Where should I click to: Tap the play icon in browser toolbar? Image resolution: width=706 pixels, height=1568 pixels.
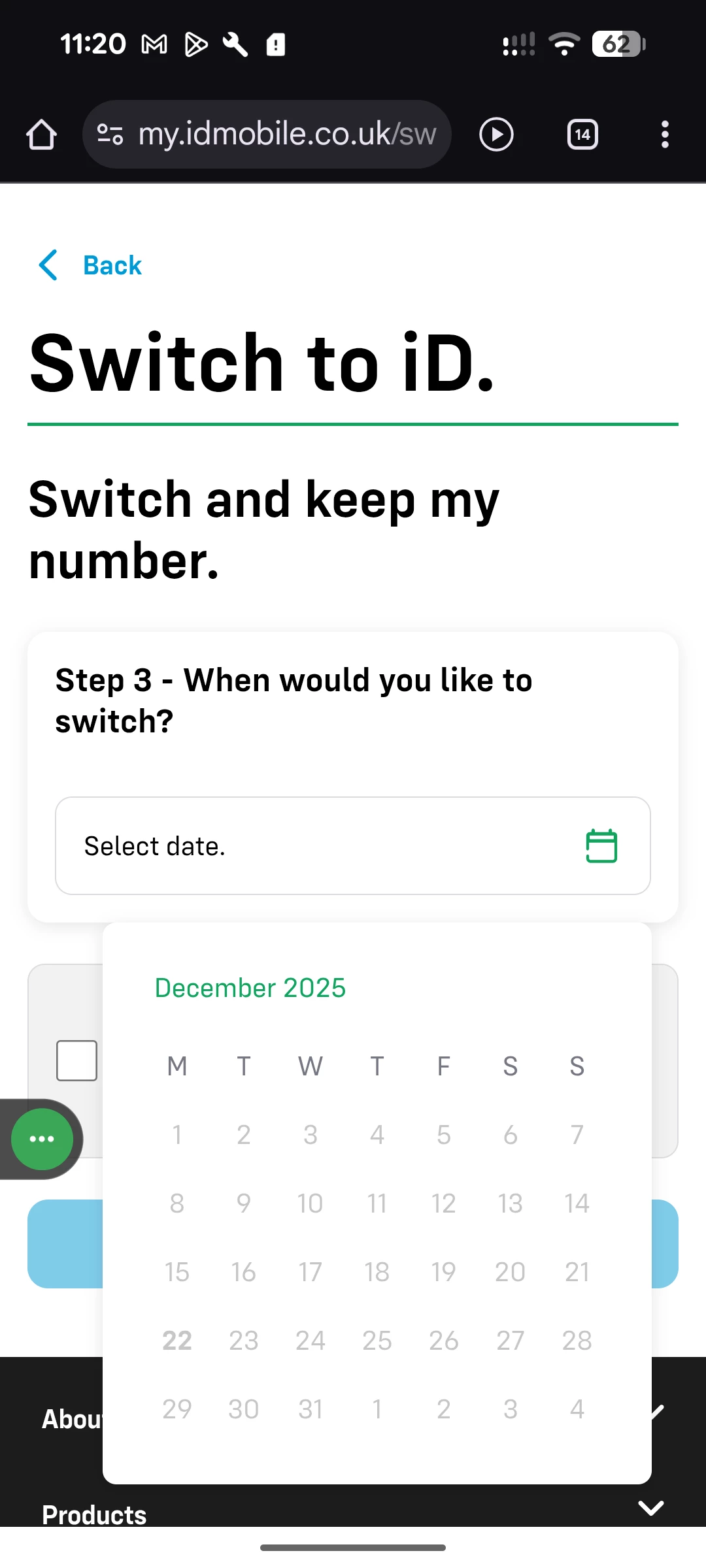[497, 135]
